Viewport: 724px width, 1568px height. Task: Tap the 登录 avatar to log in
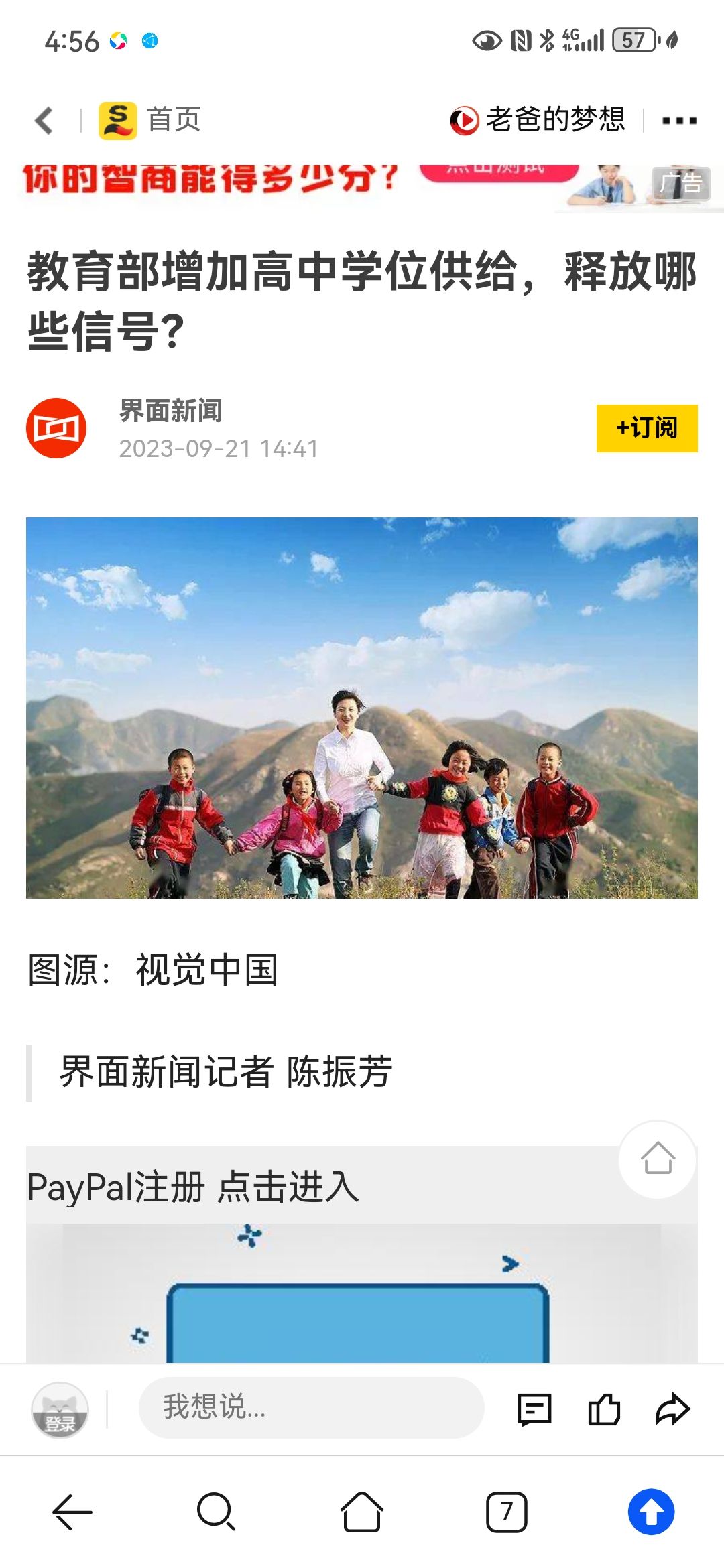60,1409
